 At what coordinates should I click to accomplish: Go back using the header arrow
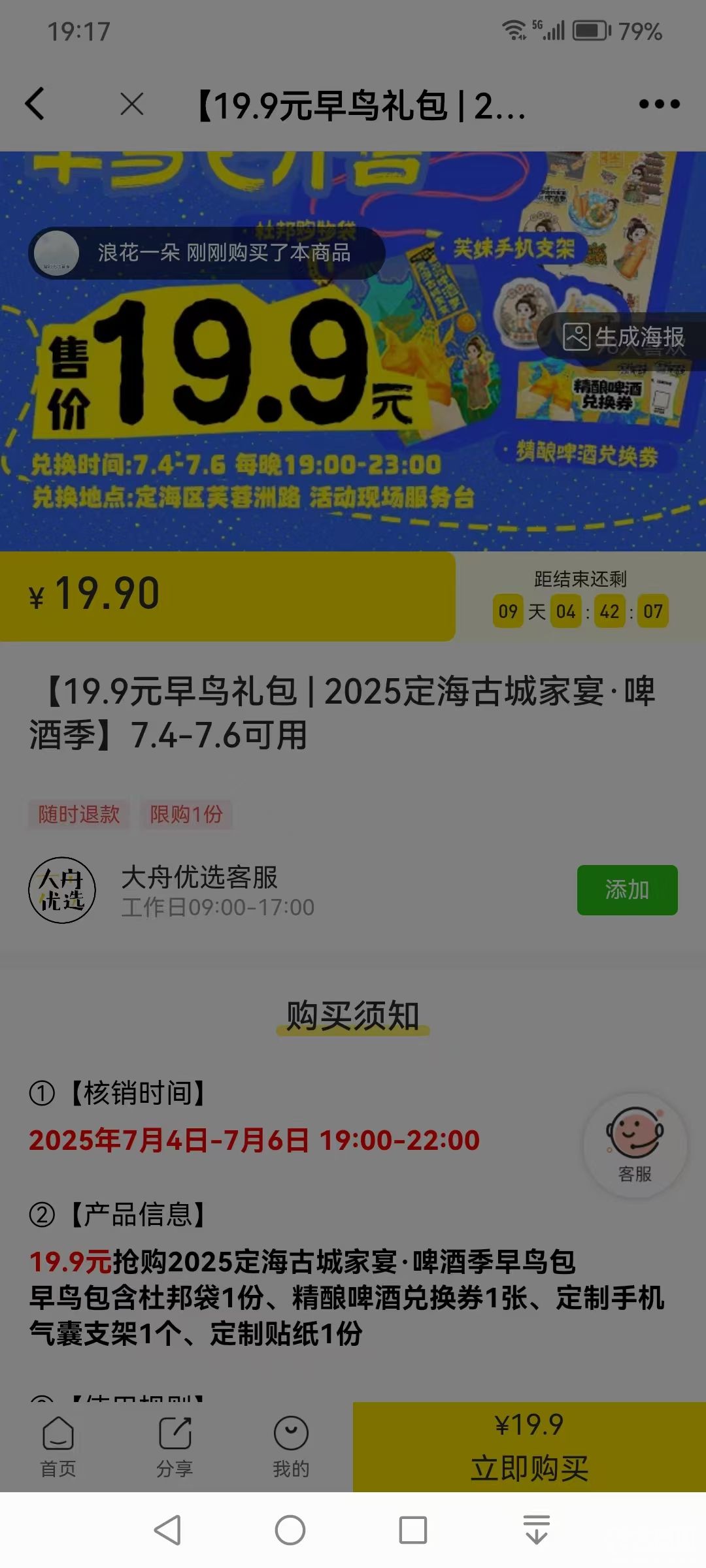click(35, 104)
